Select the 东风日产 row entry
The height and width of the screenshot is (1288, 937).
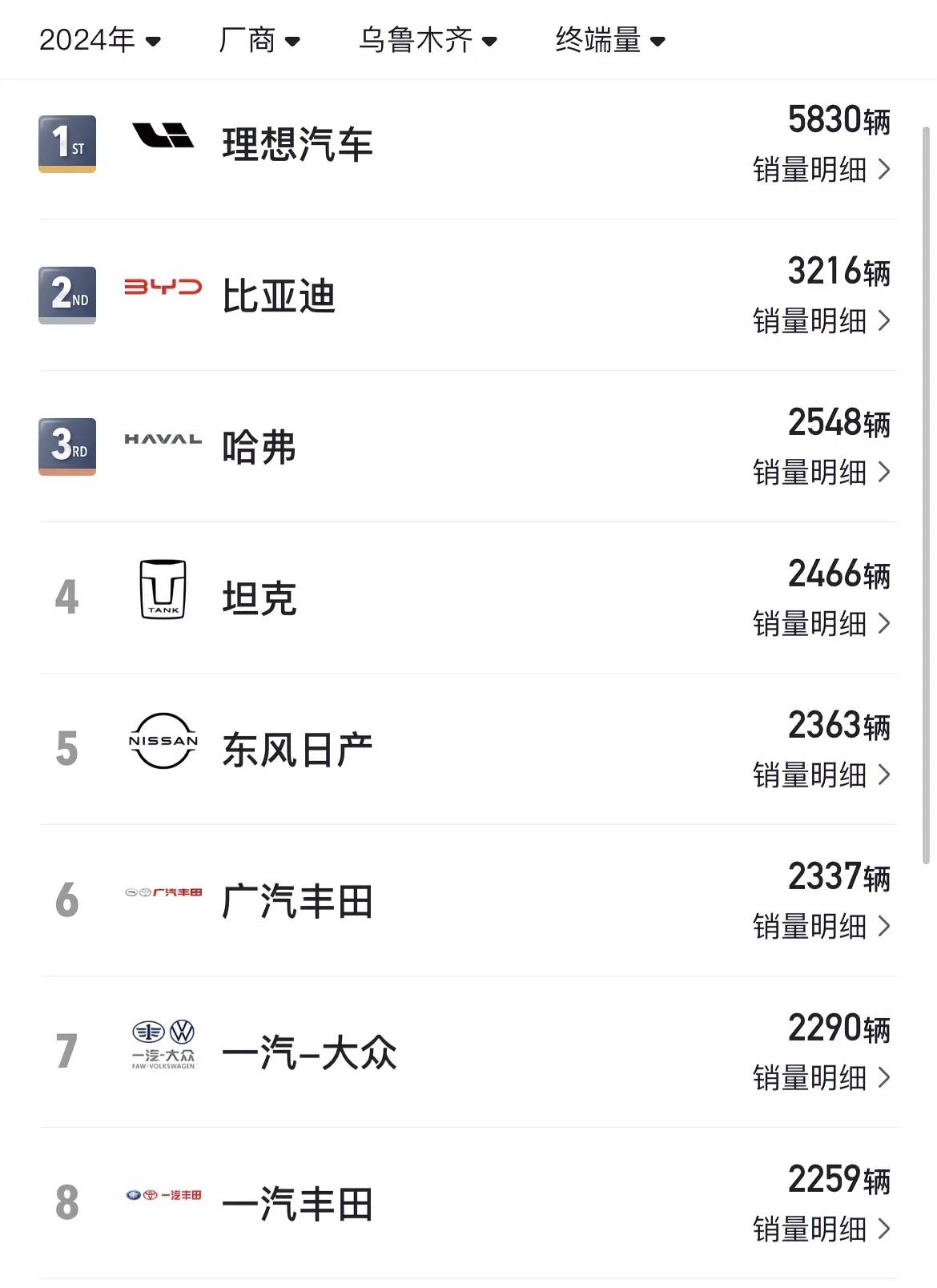point(296,747)
